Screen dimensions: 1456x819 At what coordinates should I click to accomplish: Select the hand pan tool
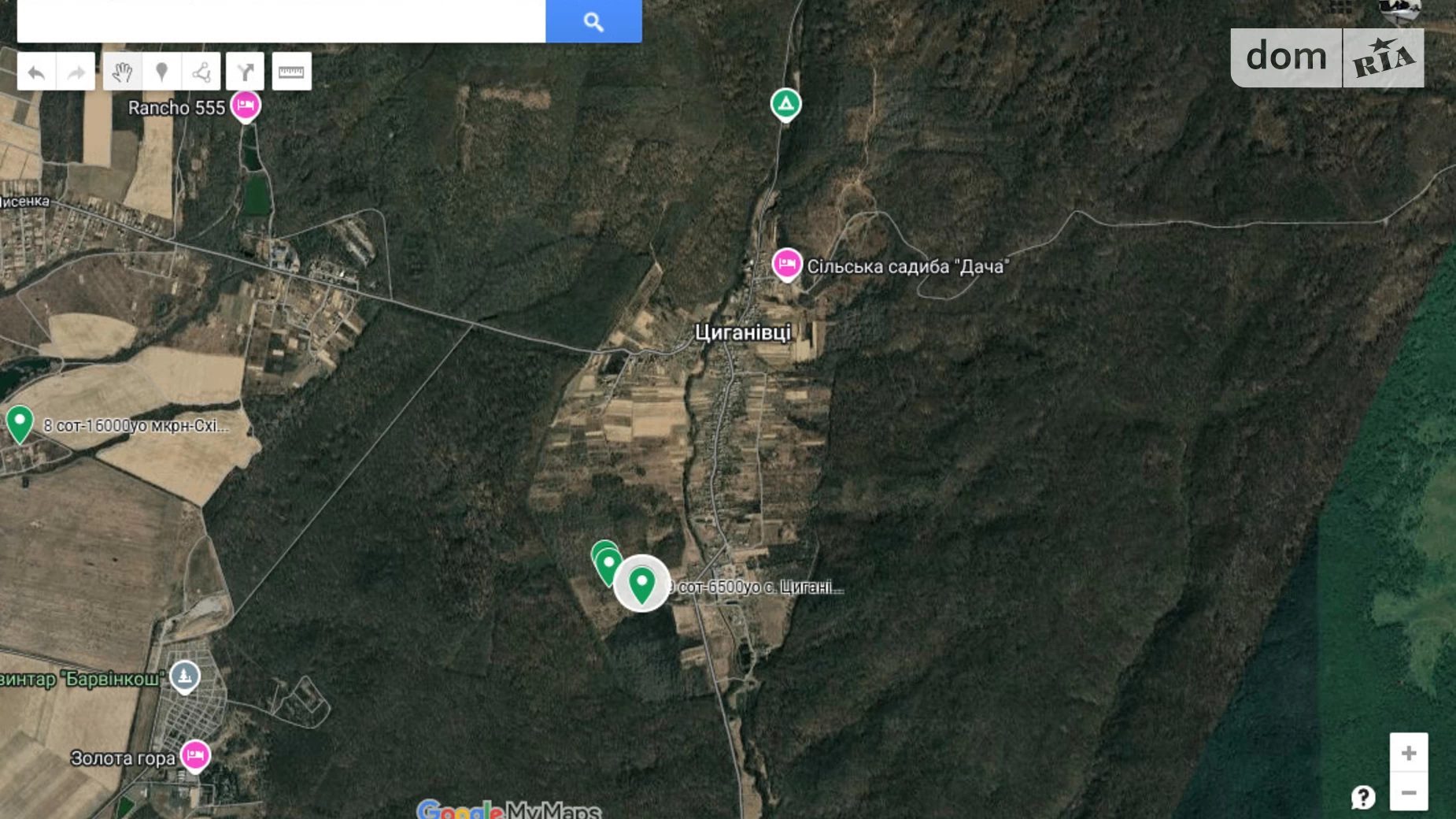tap(122, 72)
